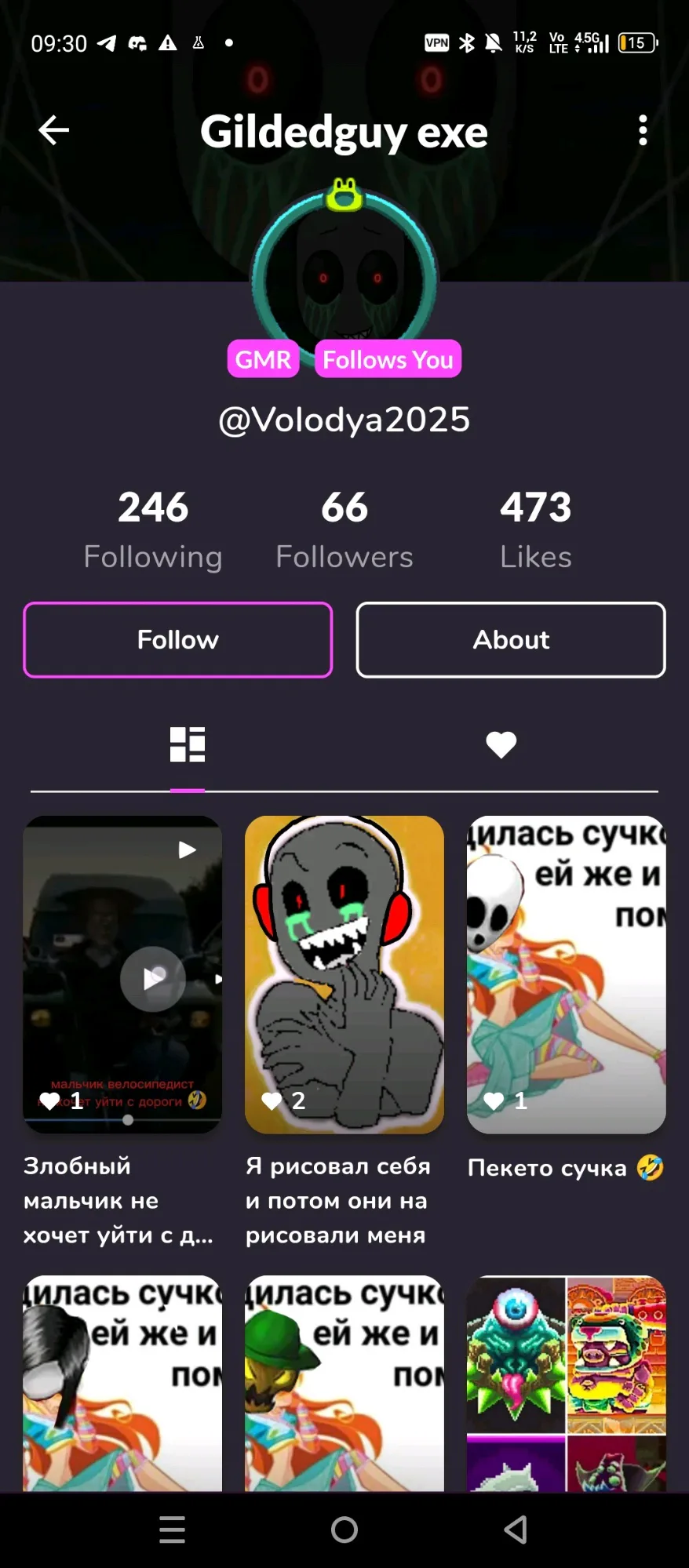Go back using the top arrow
Viewport: 689px width, 1568px height.
53,130
